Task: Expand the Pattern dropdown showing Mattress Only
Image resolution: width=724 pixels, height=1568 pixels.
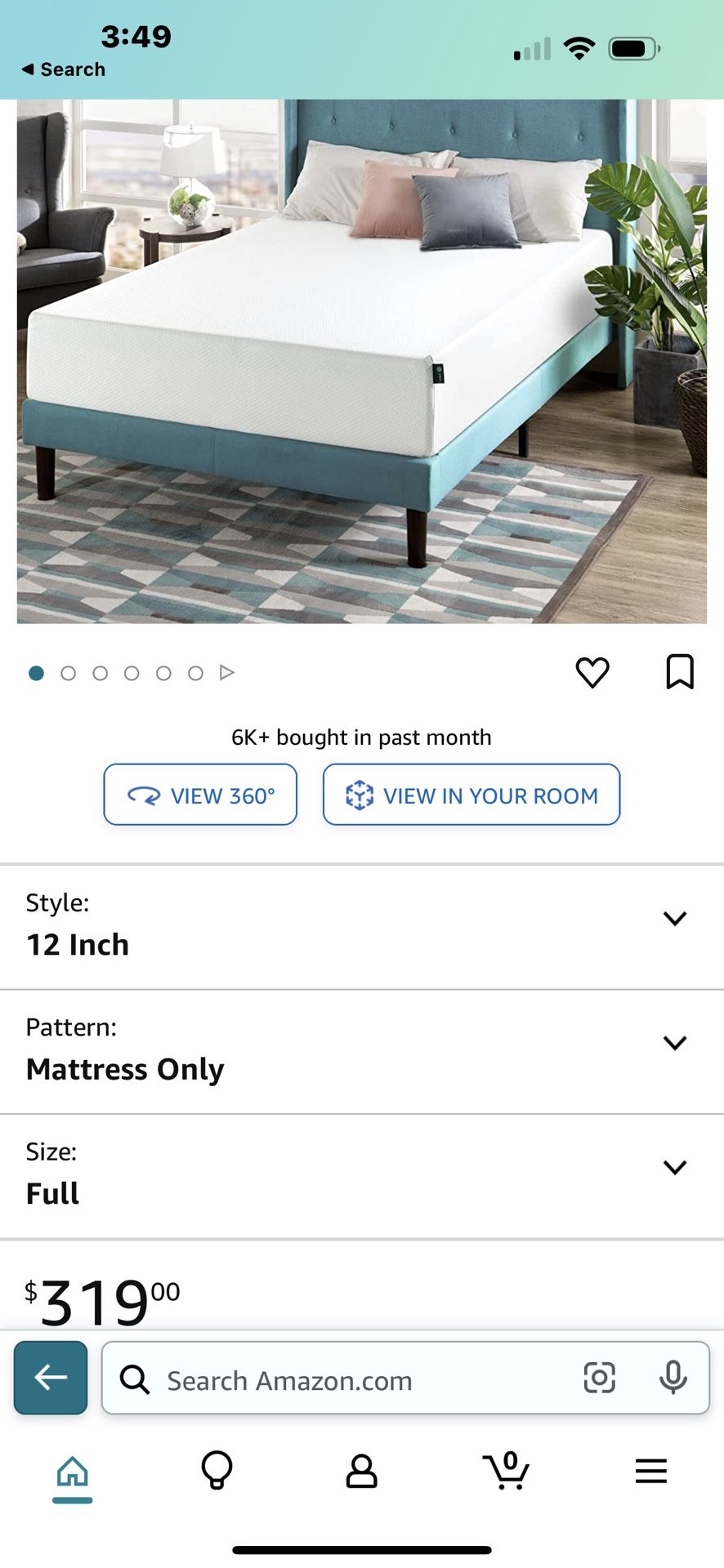Action: tap(362, 1052)
